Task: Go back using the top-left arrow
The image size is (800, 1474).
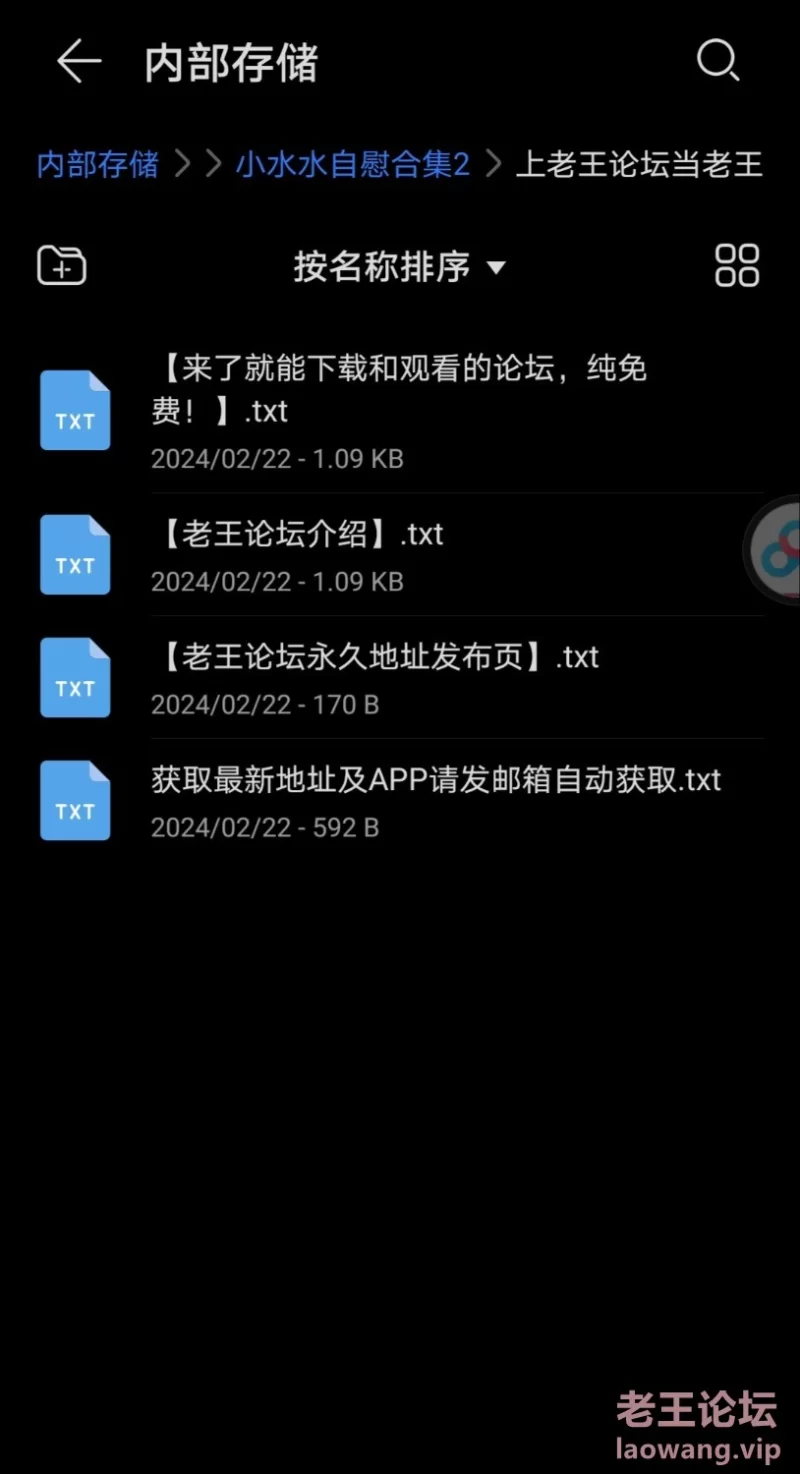Action: tap(79, 62)
